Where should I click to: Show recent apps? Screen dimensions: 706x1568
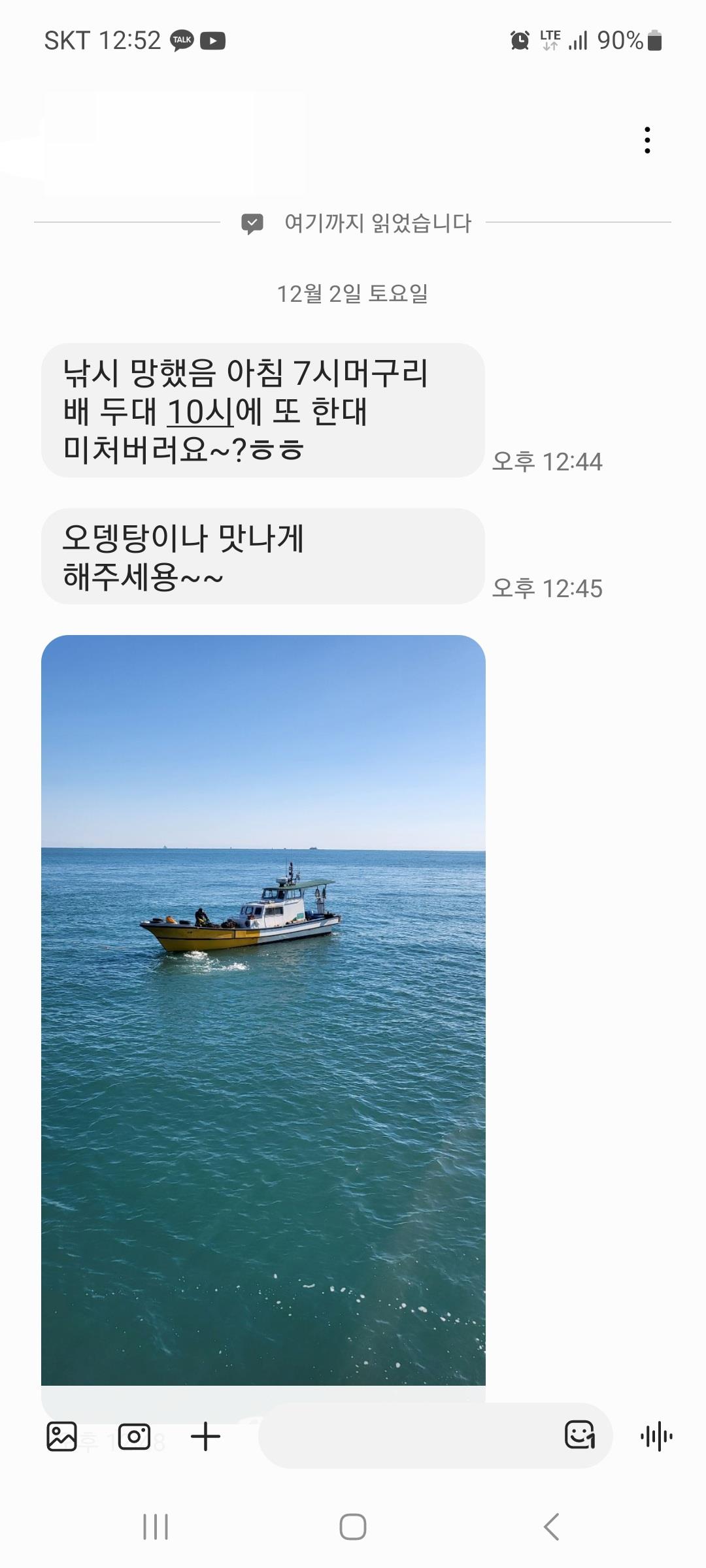156,1527
